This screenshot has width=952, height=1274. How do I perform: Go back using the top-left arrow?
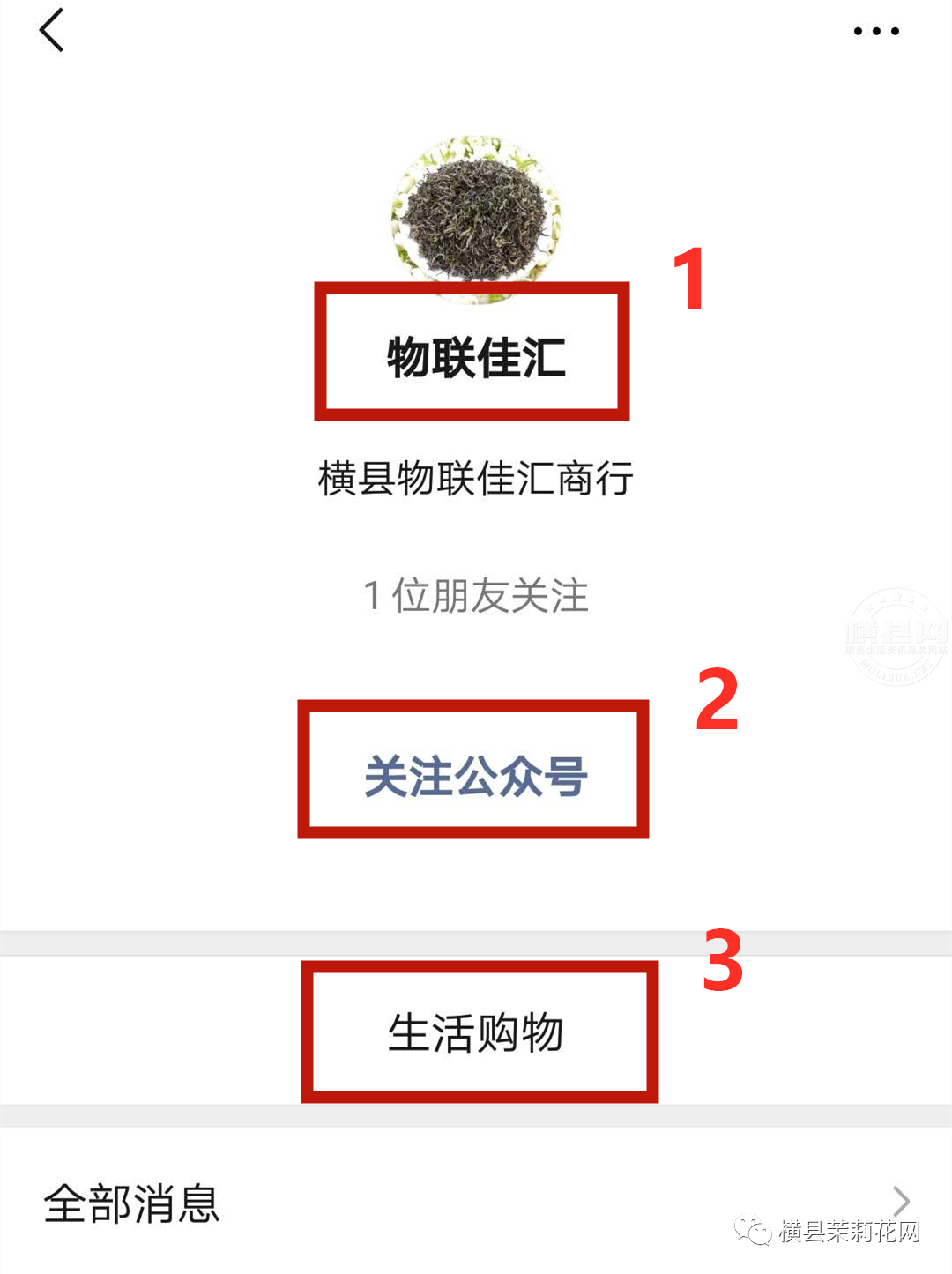(x=52, y=31)
